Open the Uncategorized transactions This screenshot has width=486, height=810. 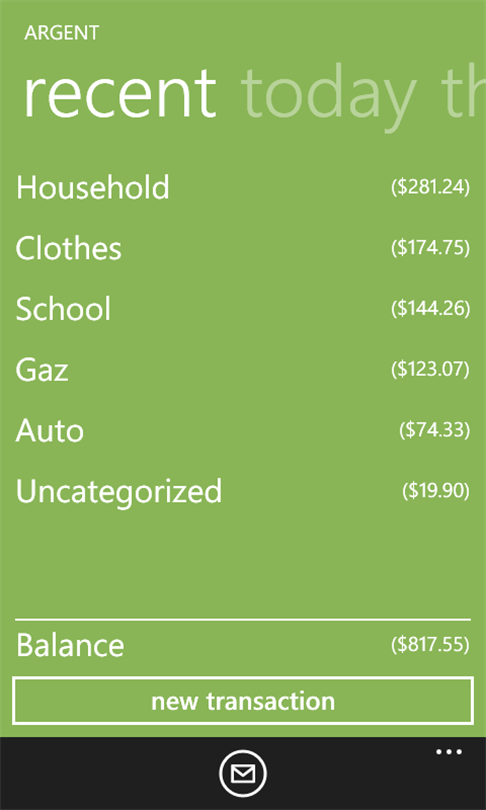pyautogui.click(x=243, y=491)
